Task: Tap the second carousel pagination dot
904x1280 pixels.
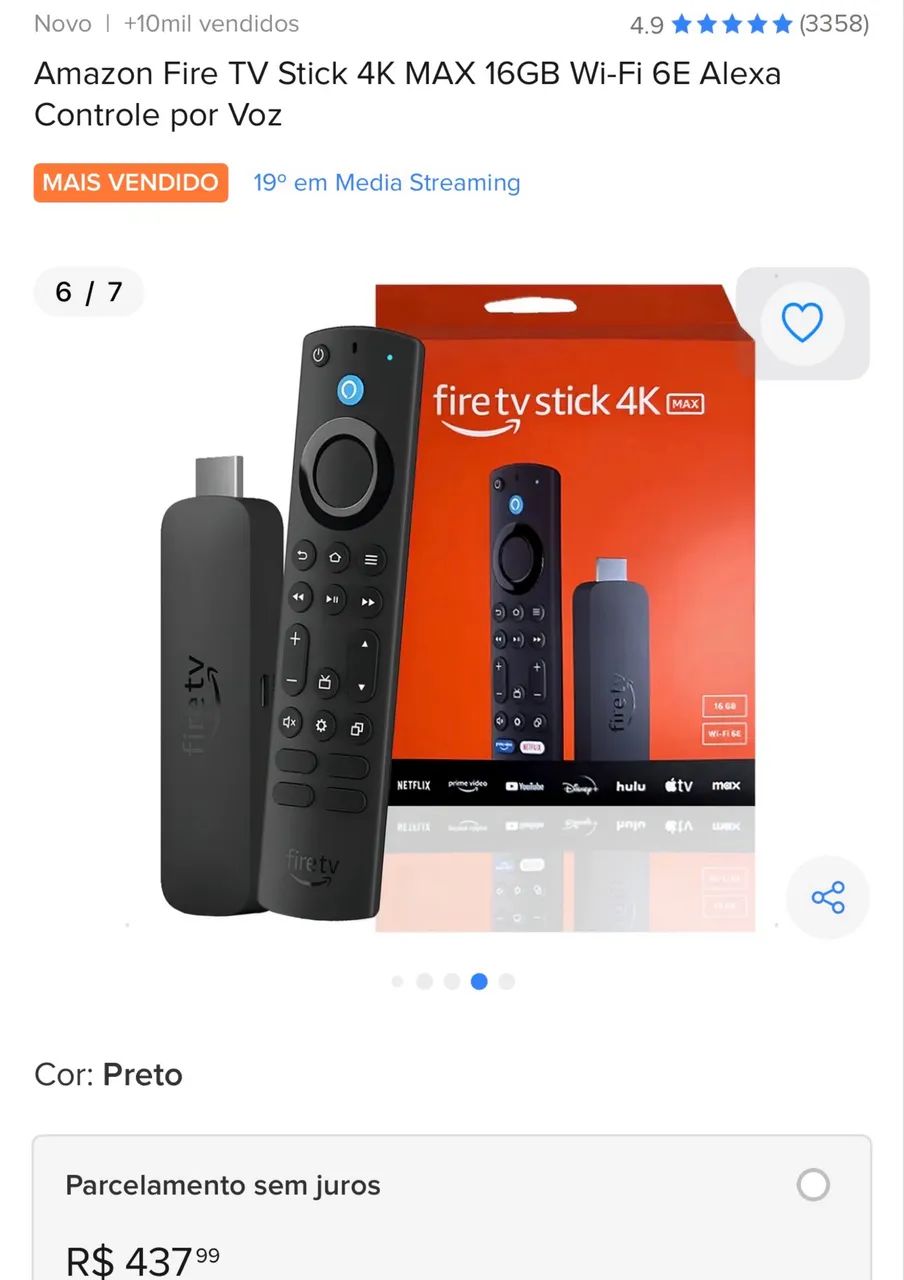Action: click(x=424, y=982)
